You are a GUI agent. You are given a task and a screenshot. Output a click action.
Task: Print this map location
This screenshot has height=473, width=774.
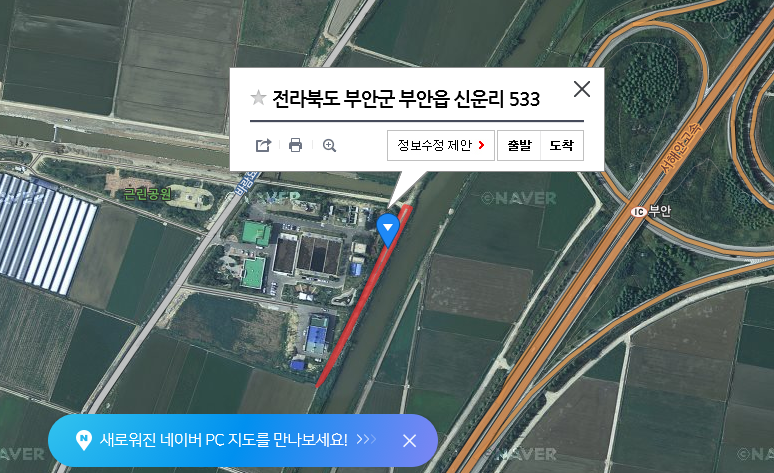click(295, 145)
